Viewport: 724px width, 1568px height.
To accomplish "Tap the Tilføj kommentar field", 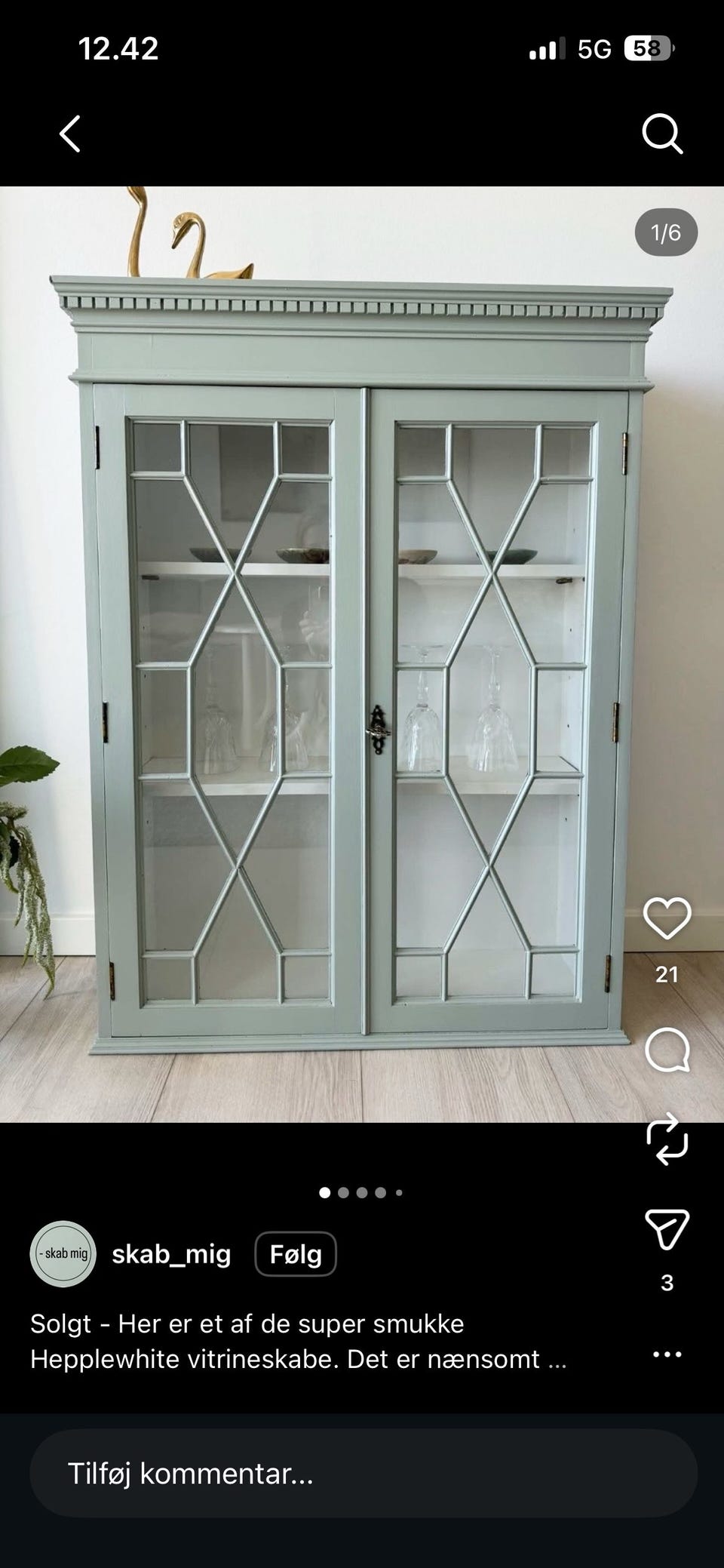I will click(x=364, y=1472).
